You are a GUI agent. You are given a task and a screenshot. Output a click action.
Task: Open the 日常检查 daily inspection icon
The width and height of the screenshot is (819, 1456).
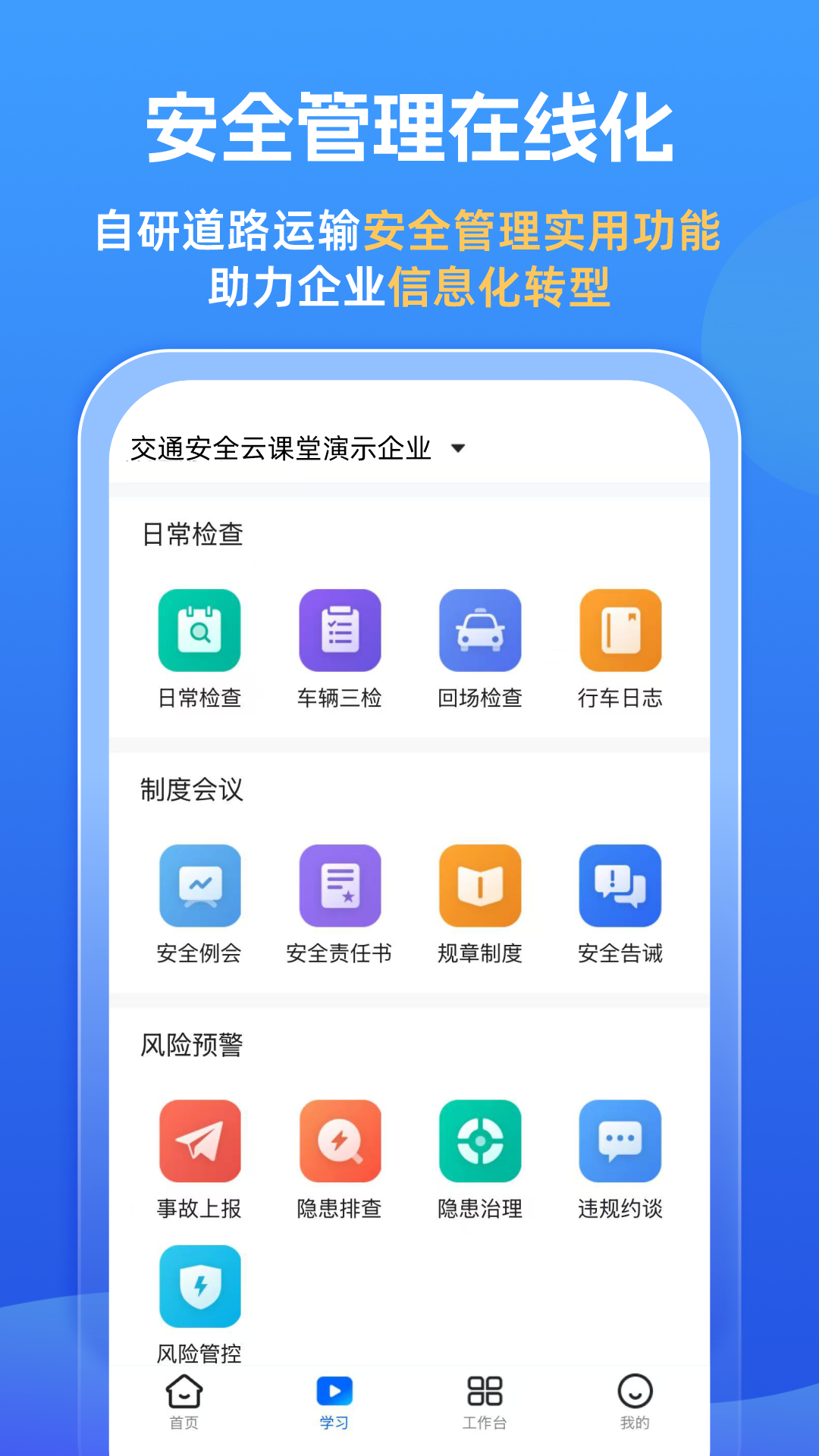click(199, 631)
